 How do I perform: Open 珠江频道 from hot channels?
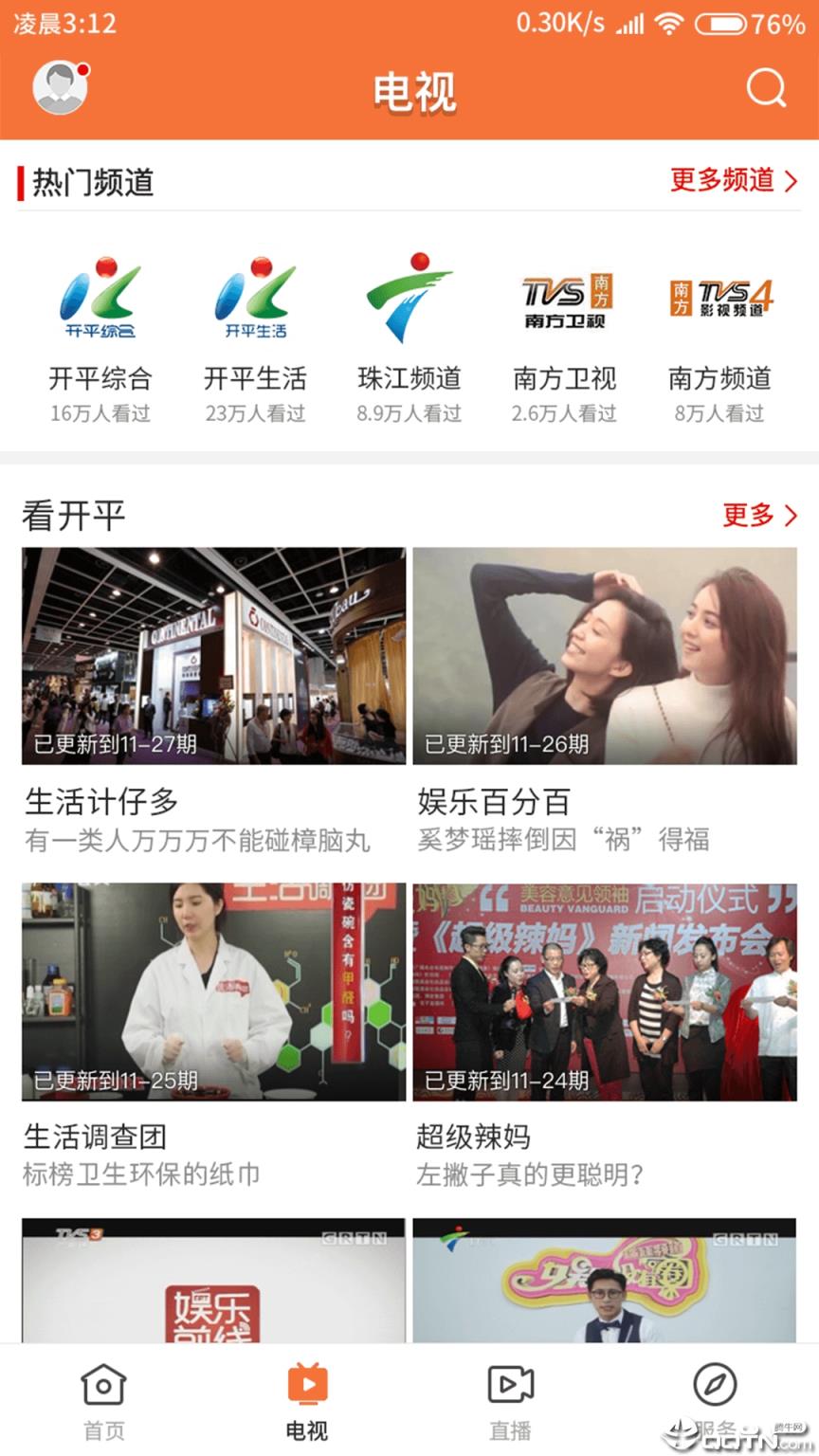(x=408, y=297)
